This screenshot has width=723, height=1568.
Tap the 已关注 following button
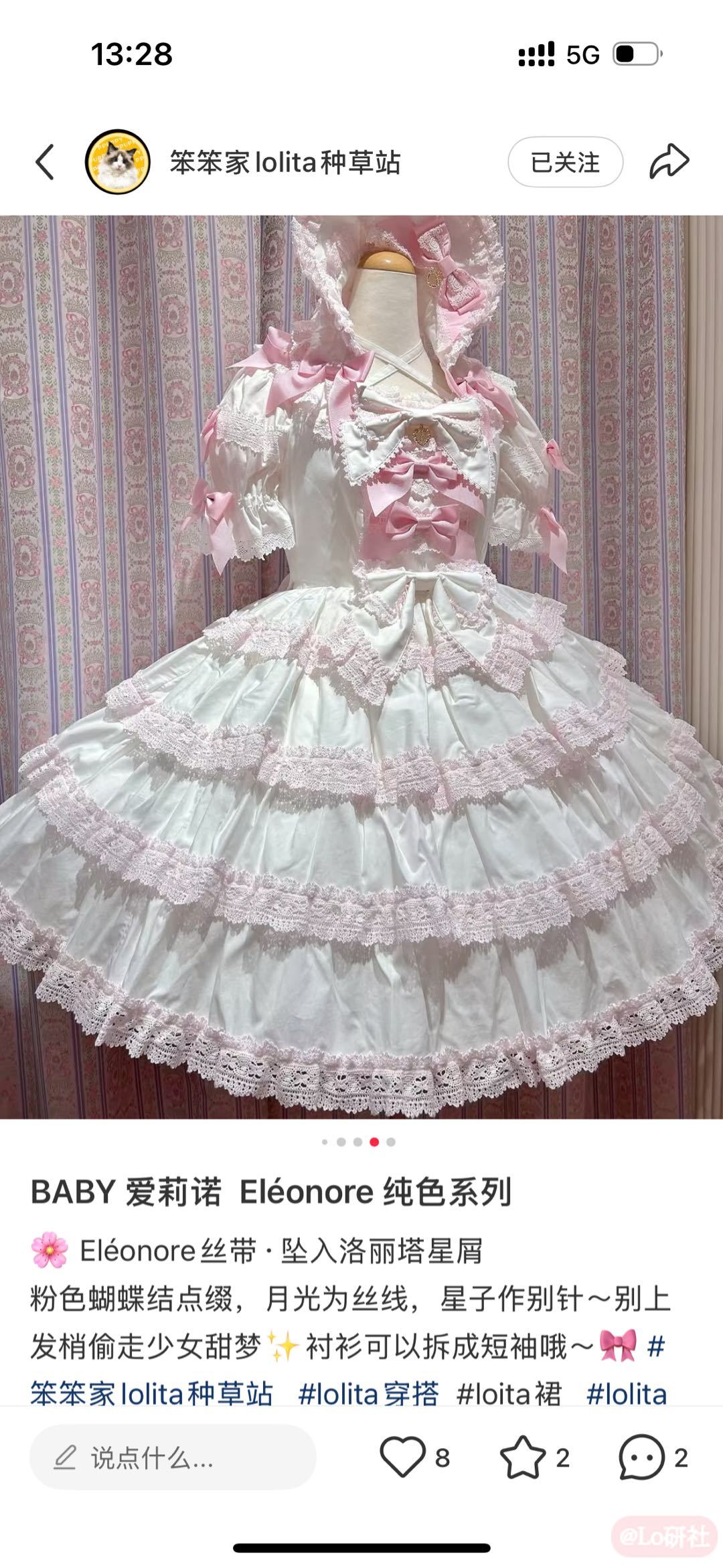tap(565, 162)
